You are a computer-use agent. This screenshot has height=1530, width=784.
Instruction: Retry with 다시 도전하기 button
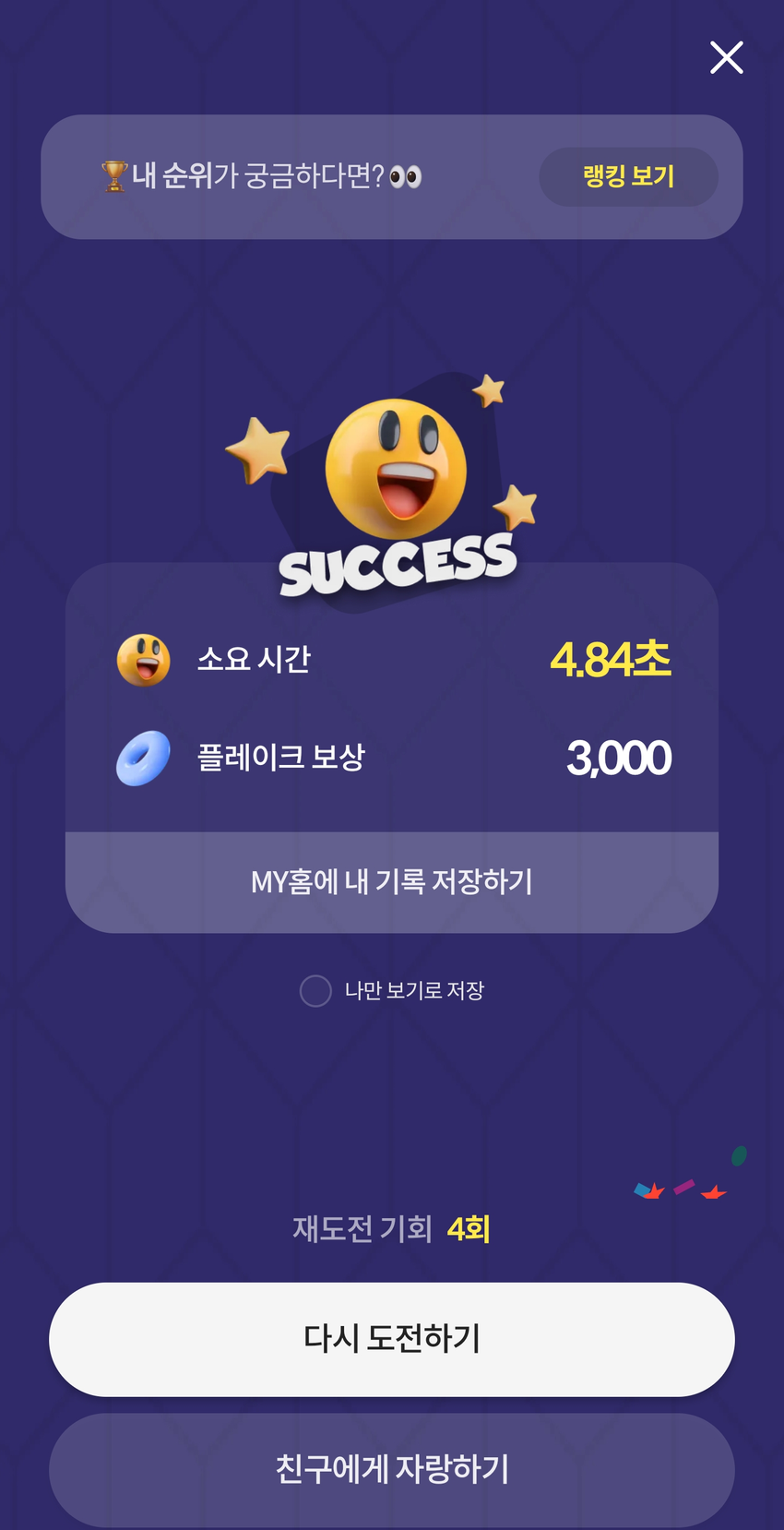[392, 1338]
